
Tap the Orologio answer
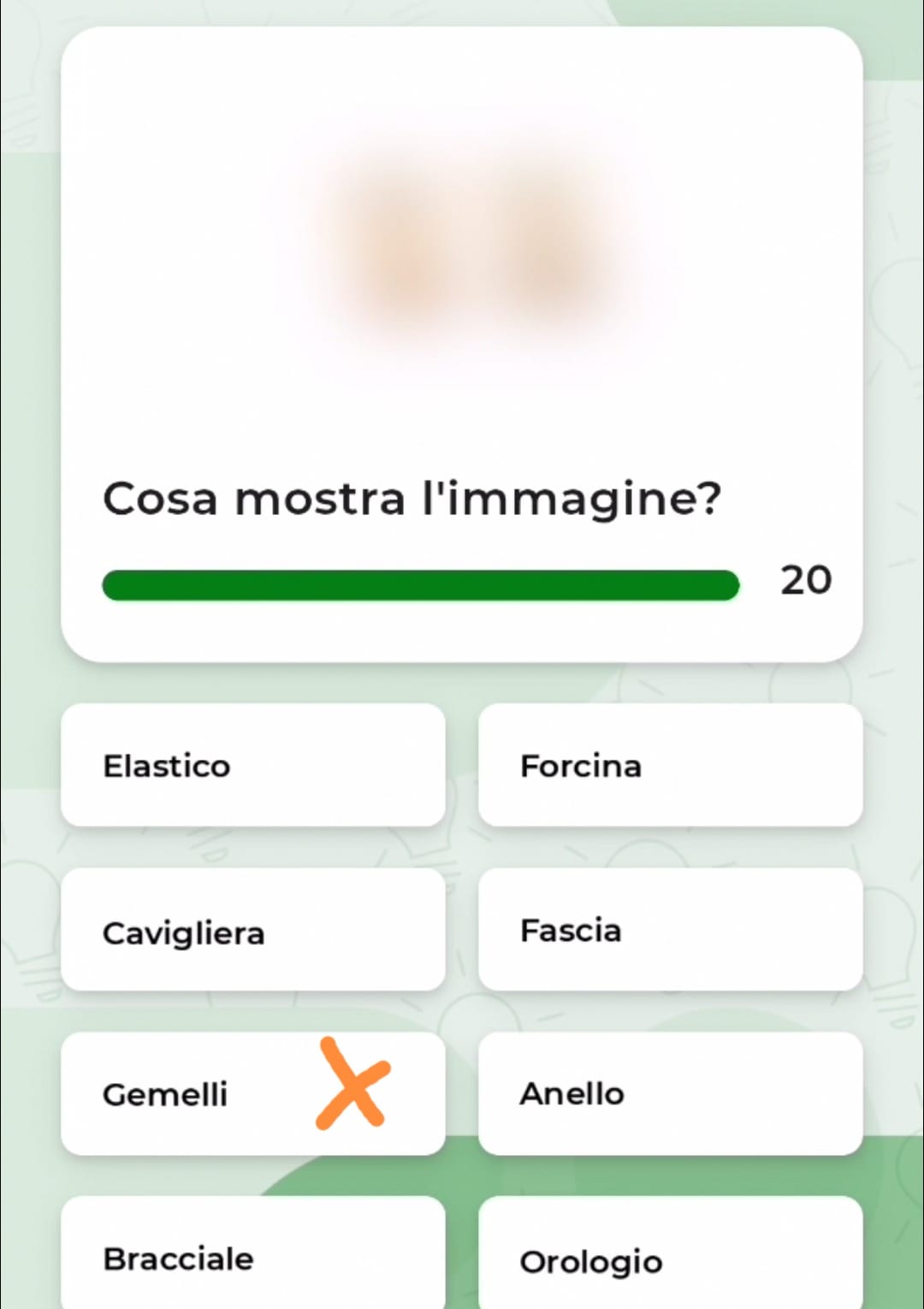670,1258
